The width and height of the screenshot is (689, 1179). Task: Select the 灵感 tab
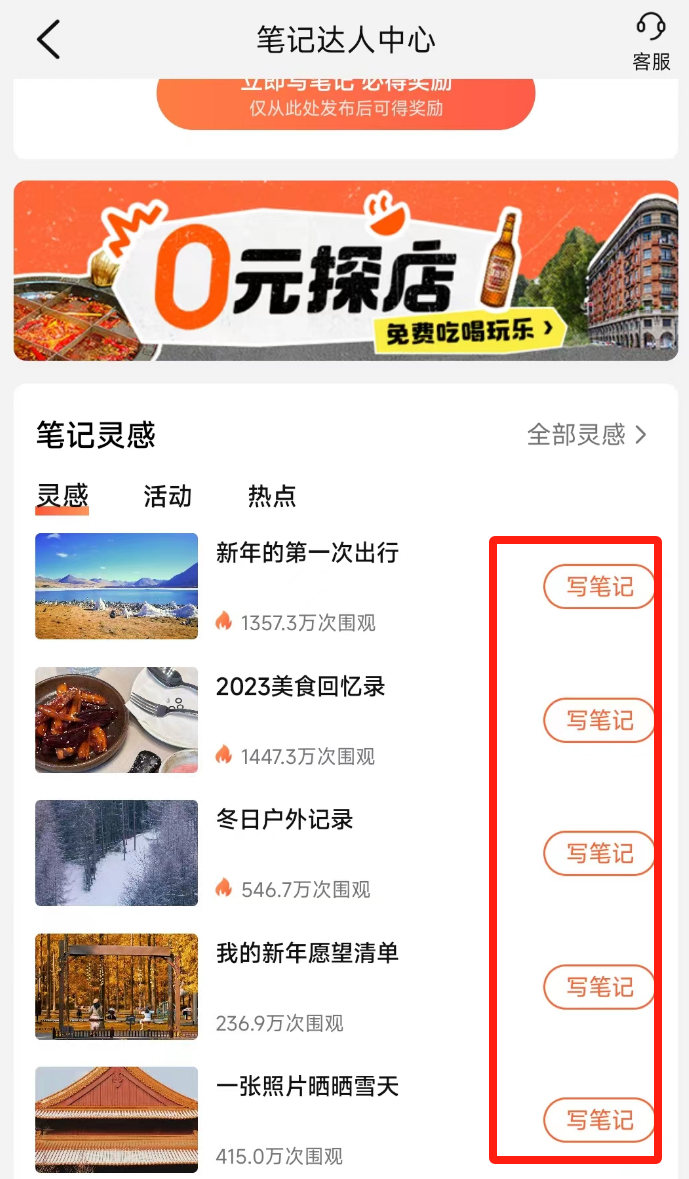coord(62,496)
